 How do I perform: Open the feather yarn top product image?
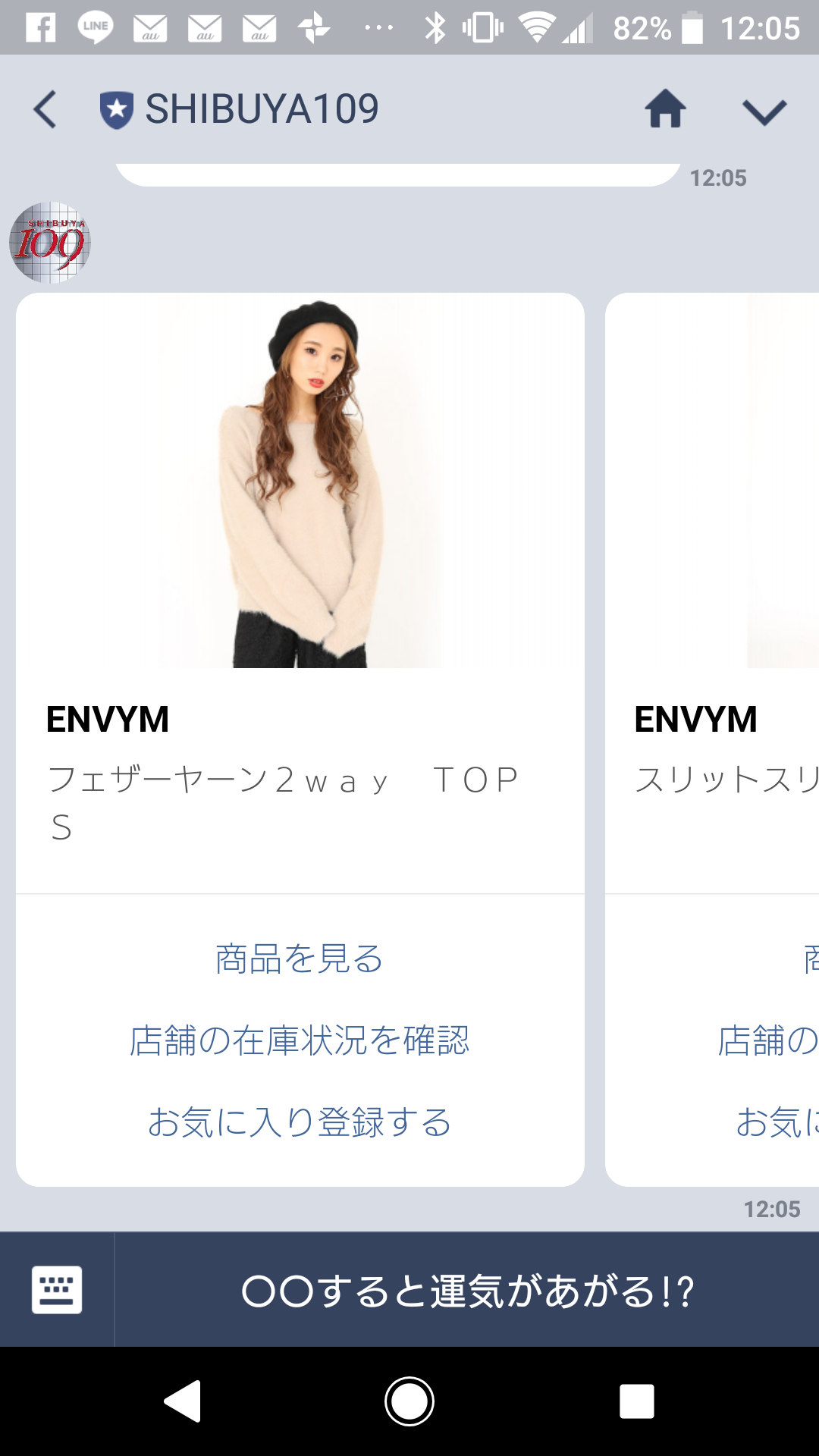coord(300,482)
